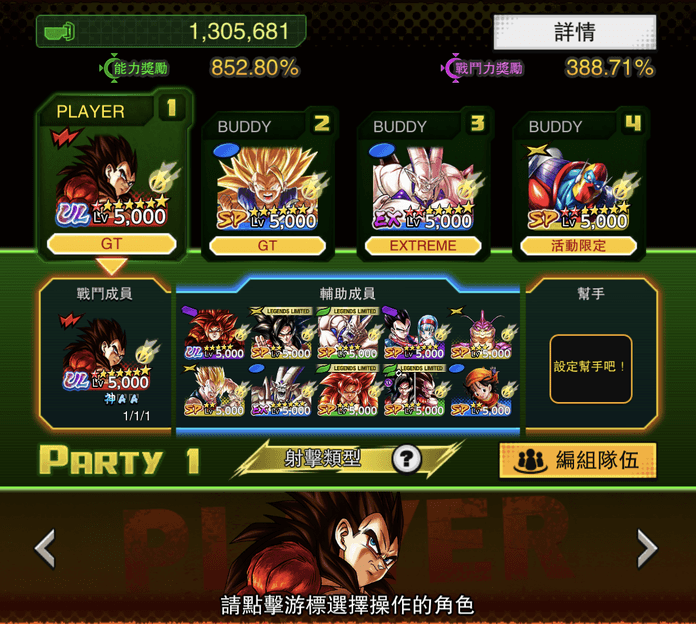
Task: Go to the previous party with left arrow
Action: 44,548
